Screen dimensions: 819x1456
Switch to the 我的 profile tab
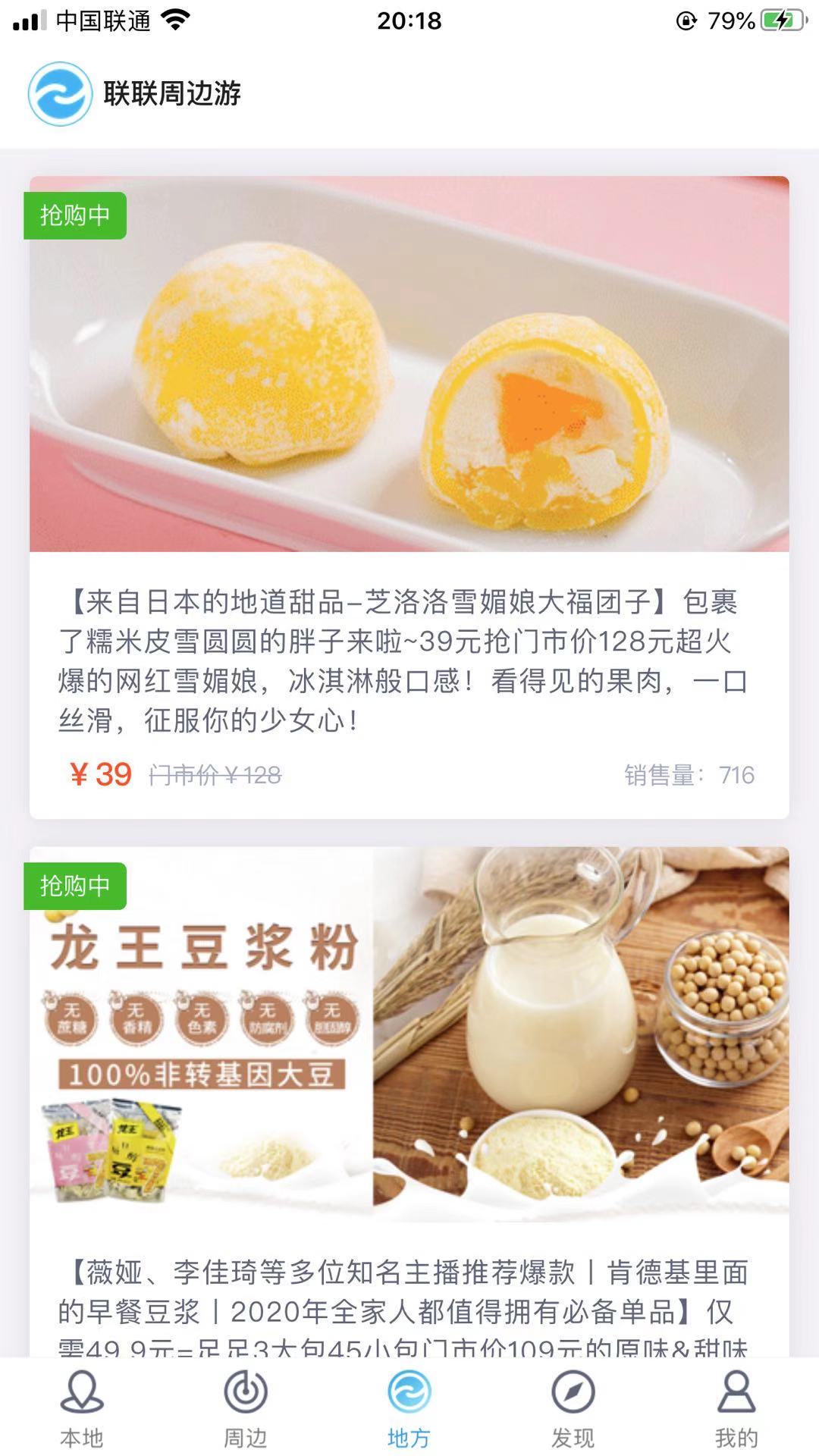(x=736, y=1407)
